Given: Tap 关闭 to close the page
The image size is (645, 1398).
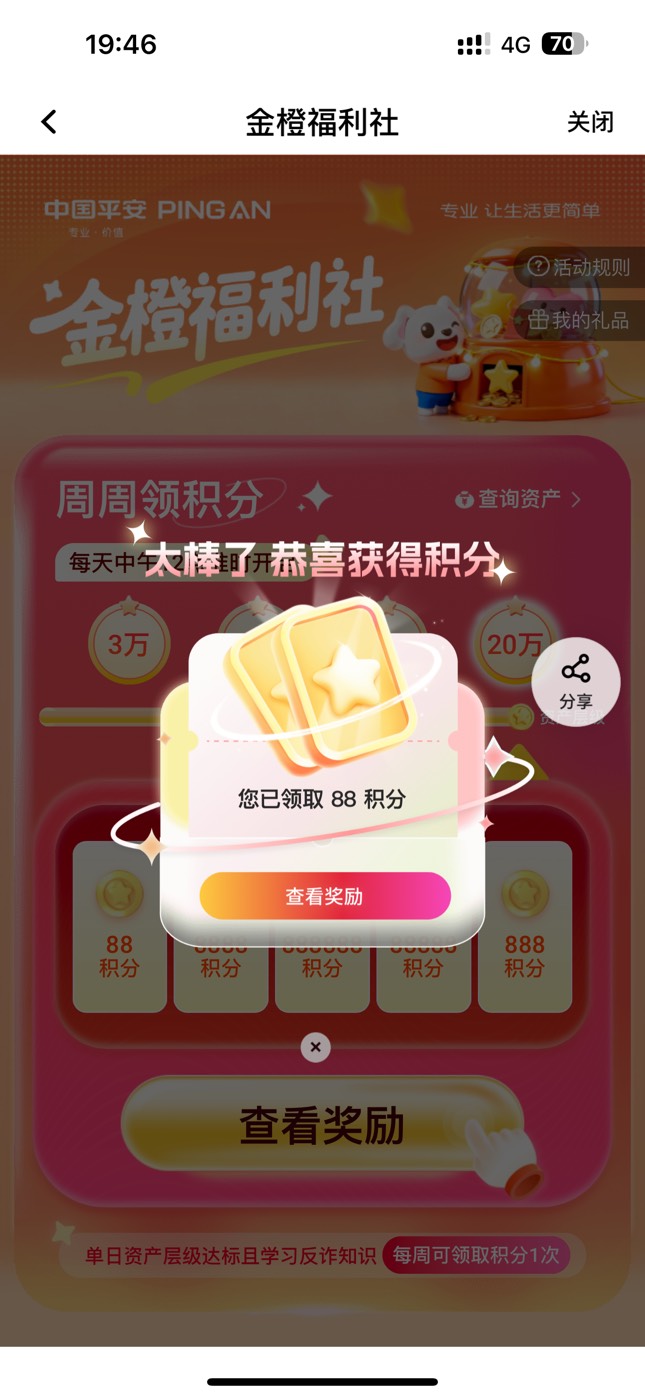Looking at the screenshot, I should point(590,122).
